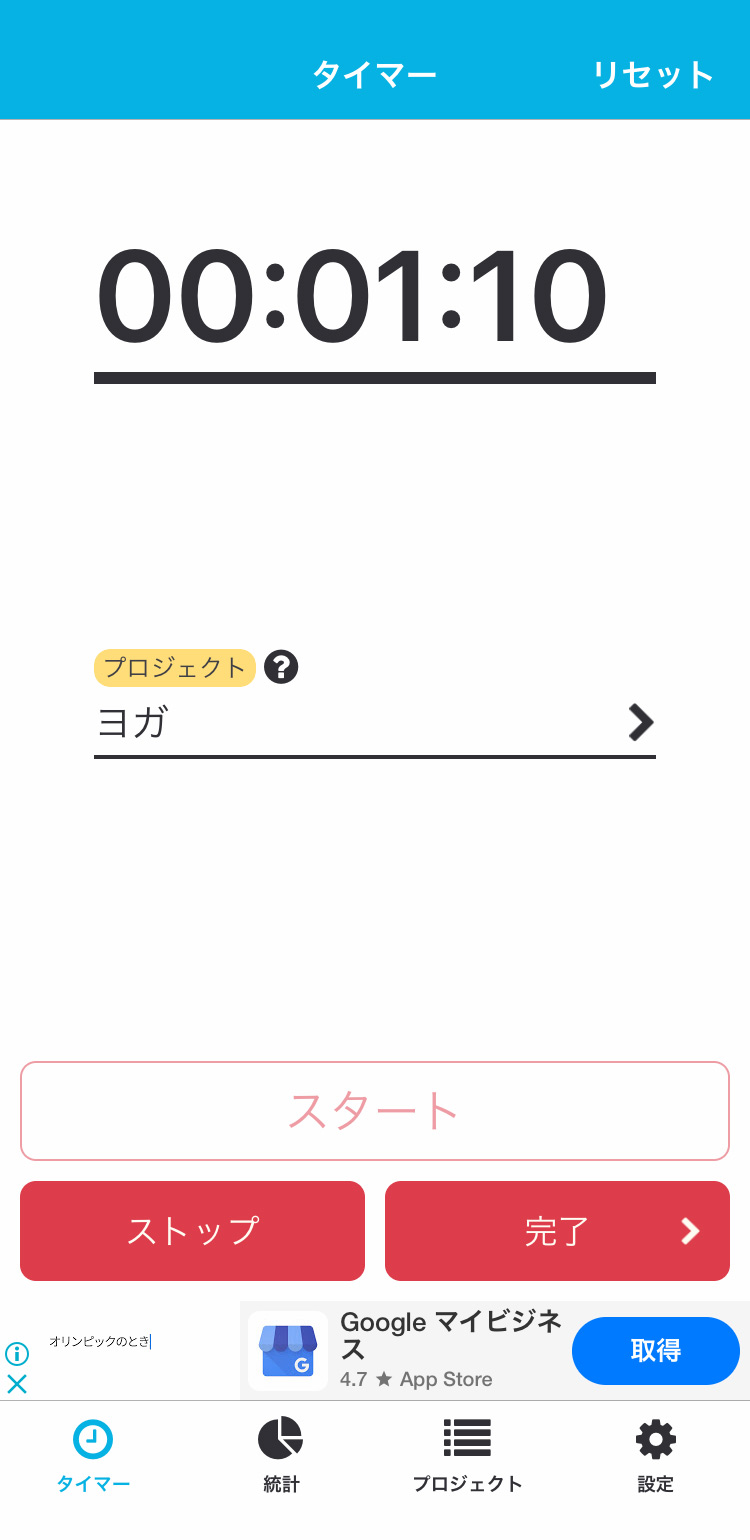
Task: Tap the リセット button in the header
Action: [653, 75]
